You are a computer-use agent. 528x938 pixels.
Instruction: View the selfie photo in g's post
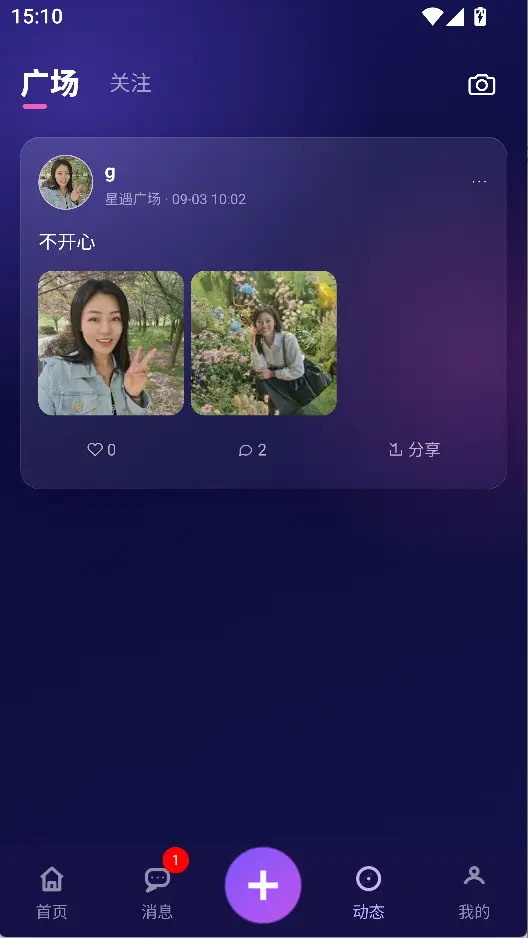(111, 343)
